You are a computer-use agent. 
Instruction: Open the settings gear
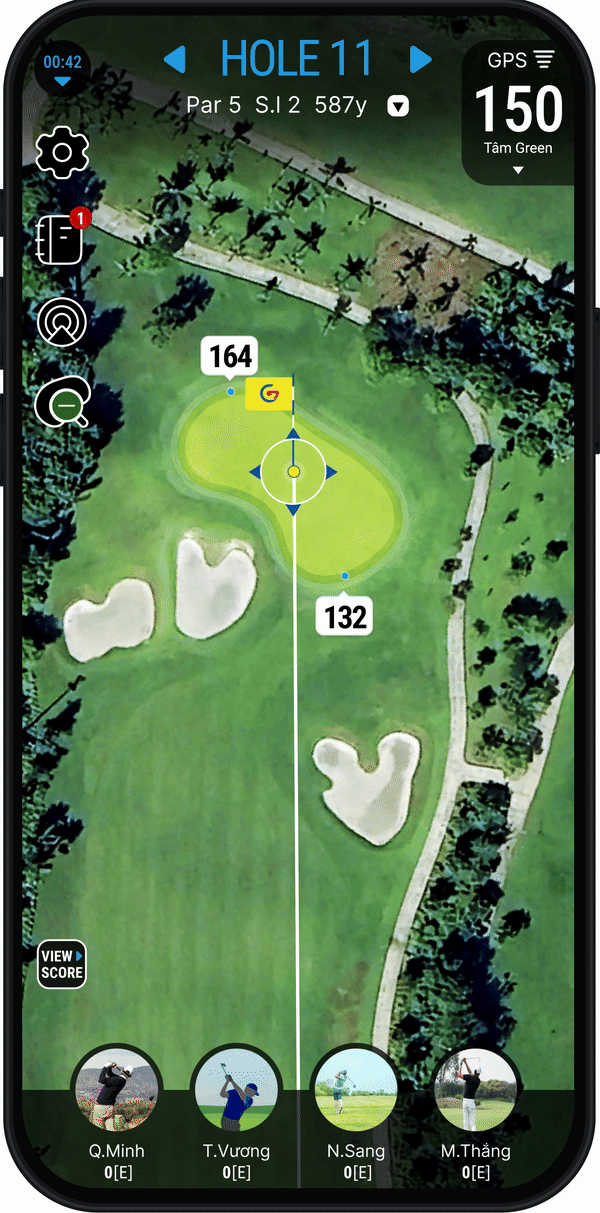(x=62, y=152)
